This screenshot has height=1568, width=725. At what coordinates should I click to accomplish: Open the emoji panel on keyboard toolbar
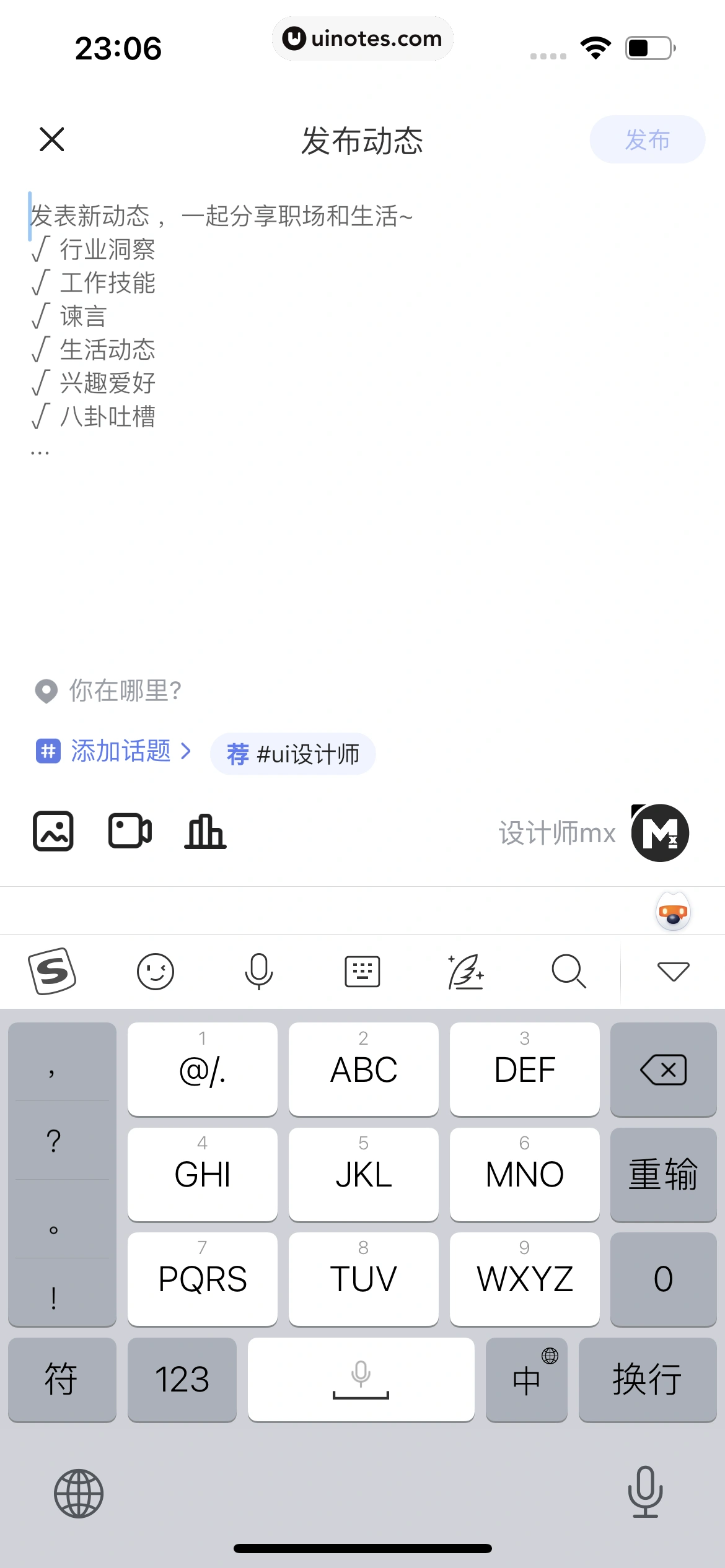click(156, 971)
